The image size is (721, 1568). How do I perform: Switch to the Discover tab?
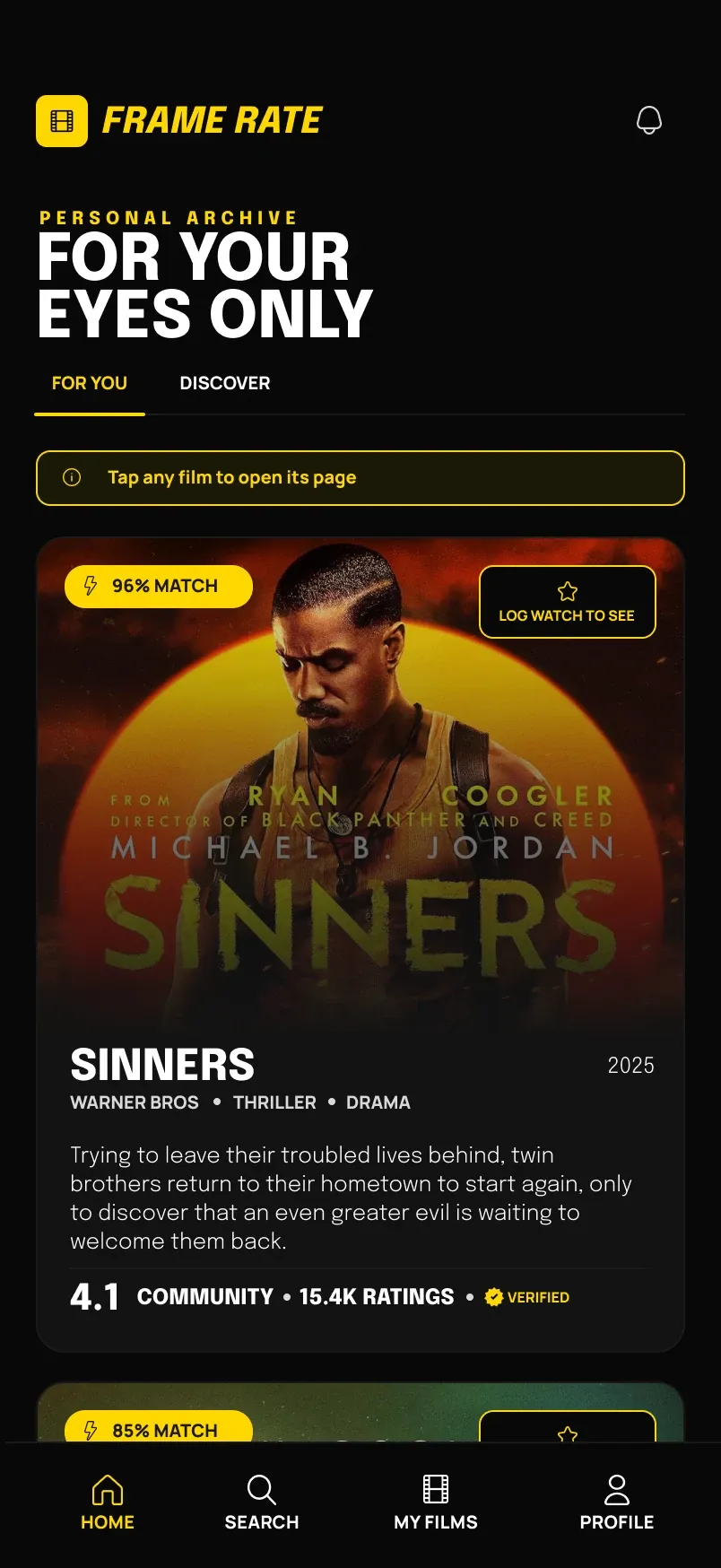(x=224, y=383)
